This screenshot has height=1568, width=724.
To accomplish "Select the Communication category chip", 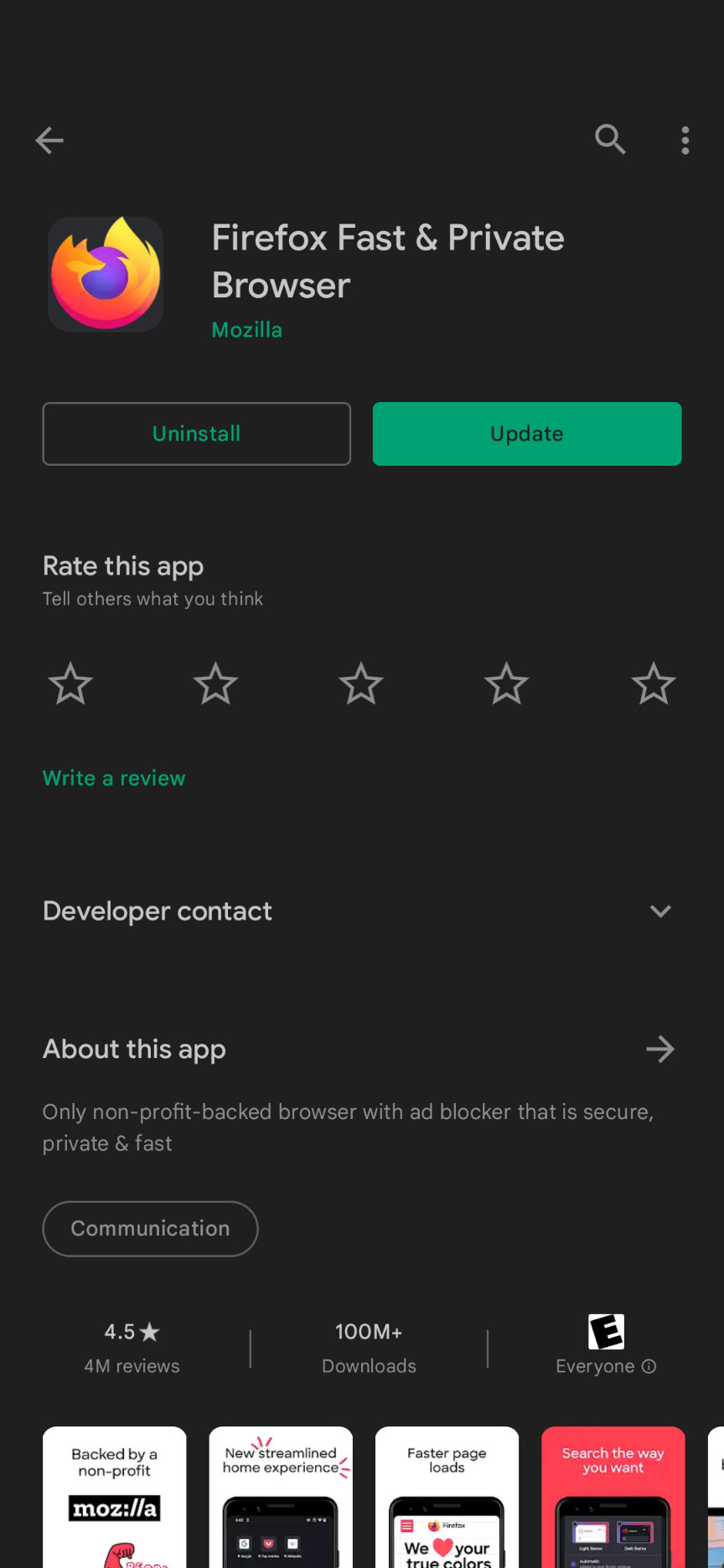I will [x=150, y=1228].
